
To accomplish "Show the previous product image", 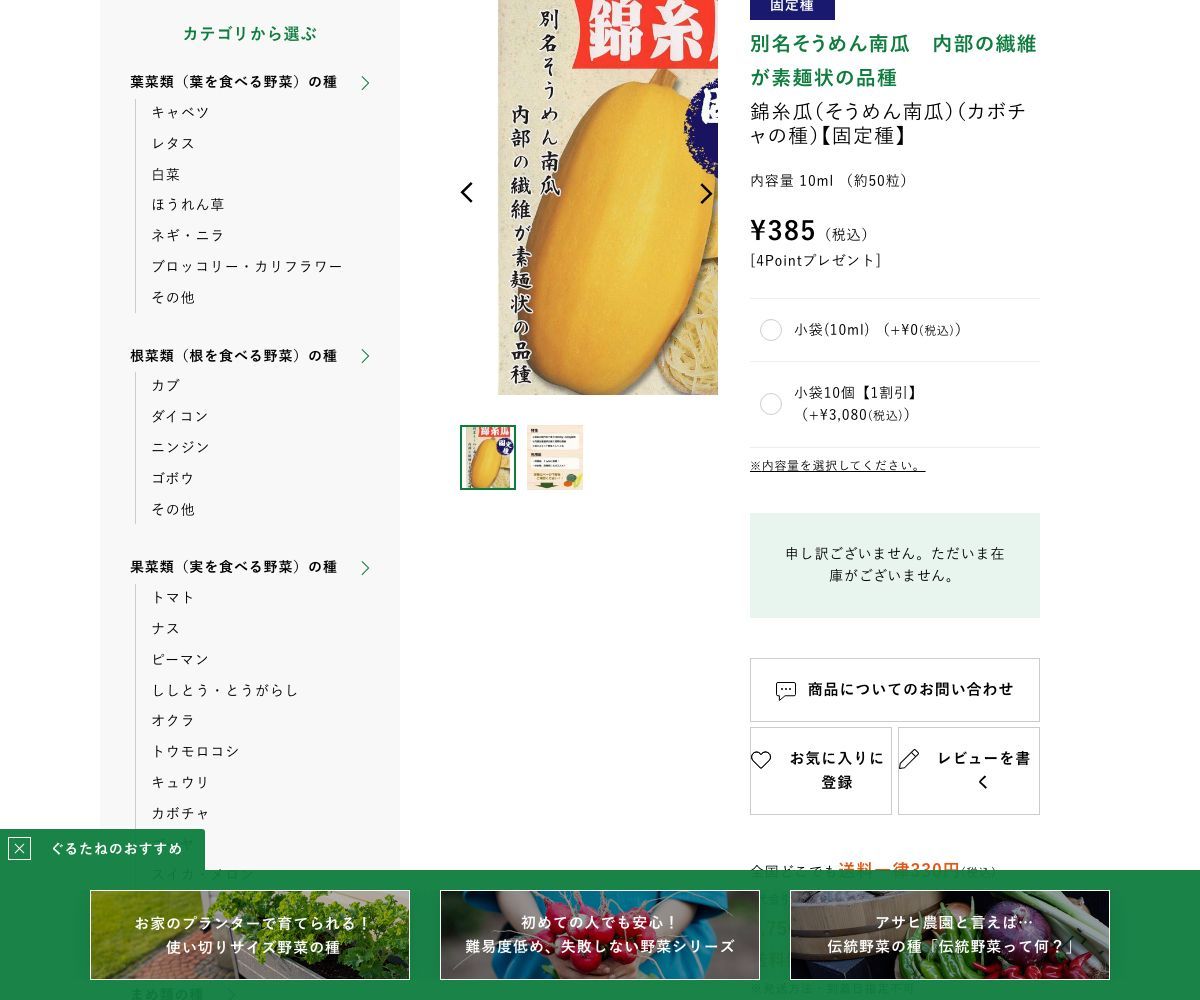I will pyautogui.click(x=466, y=193).
